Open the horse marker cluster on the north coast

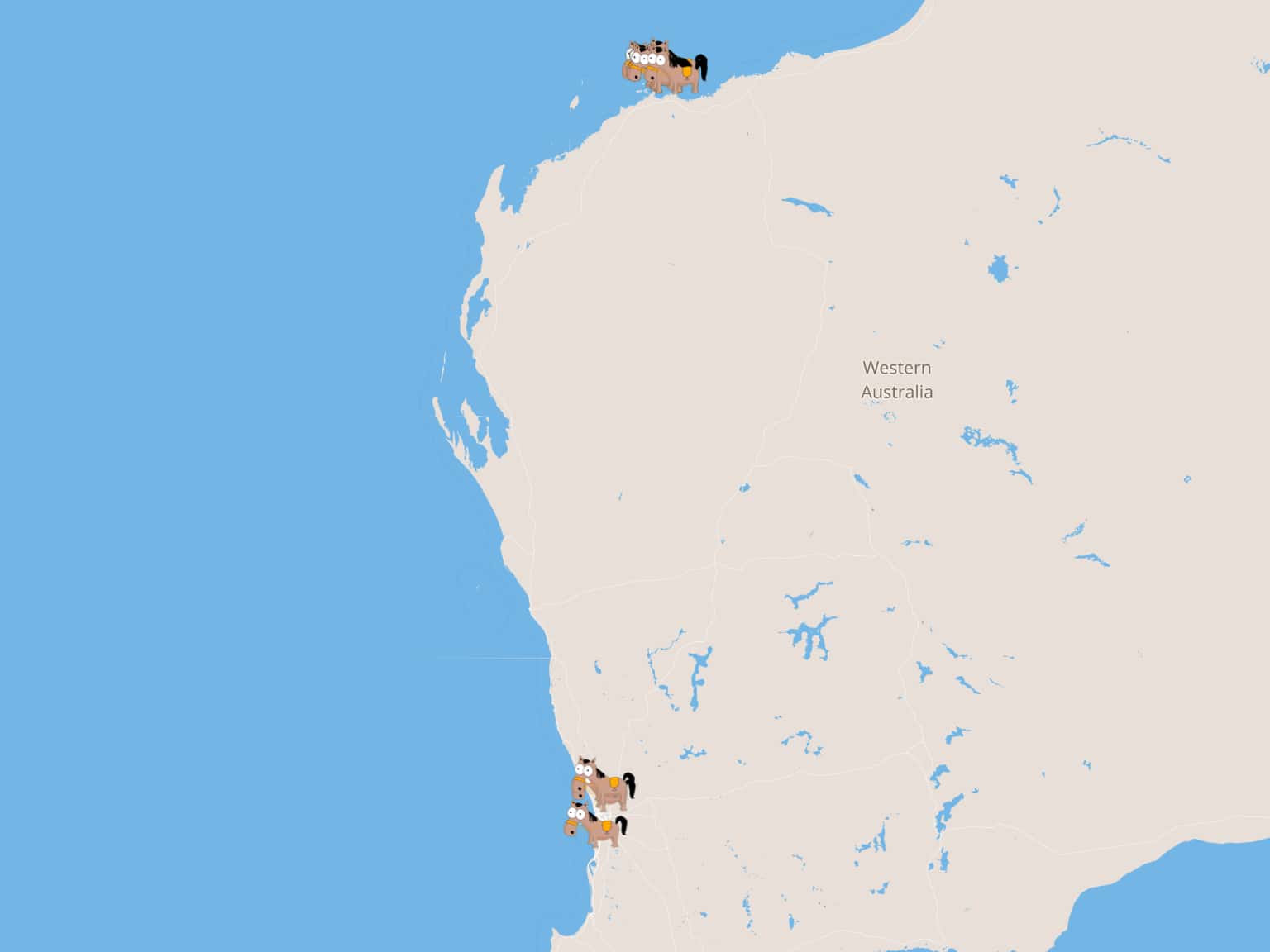tap(666, 68)
